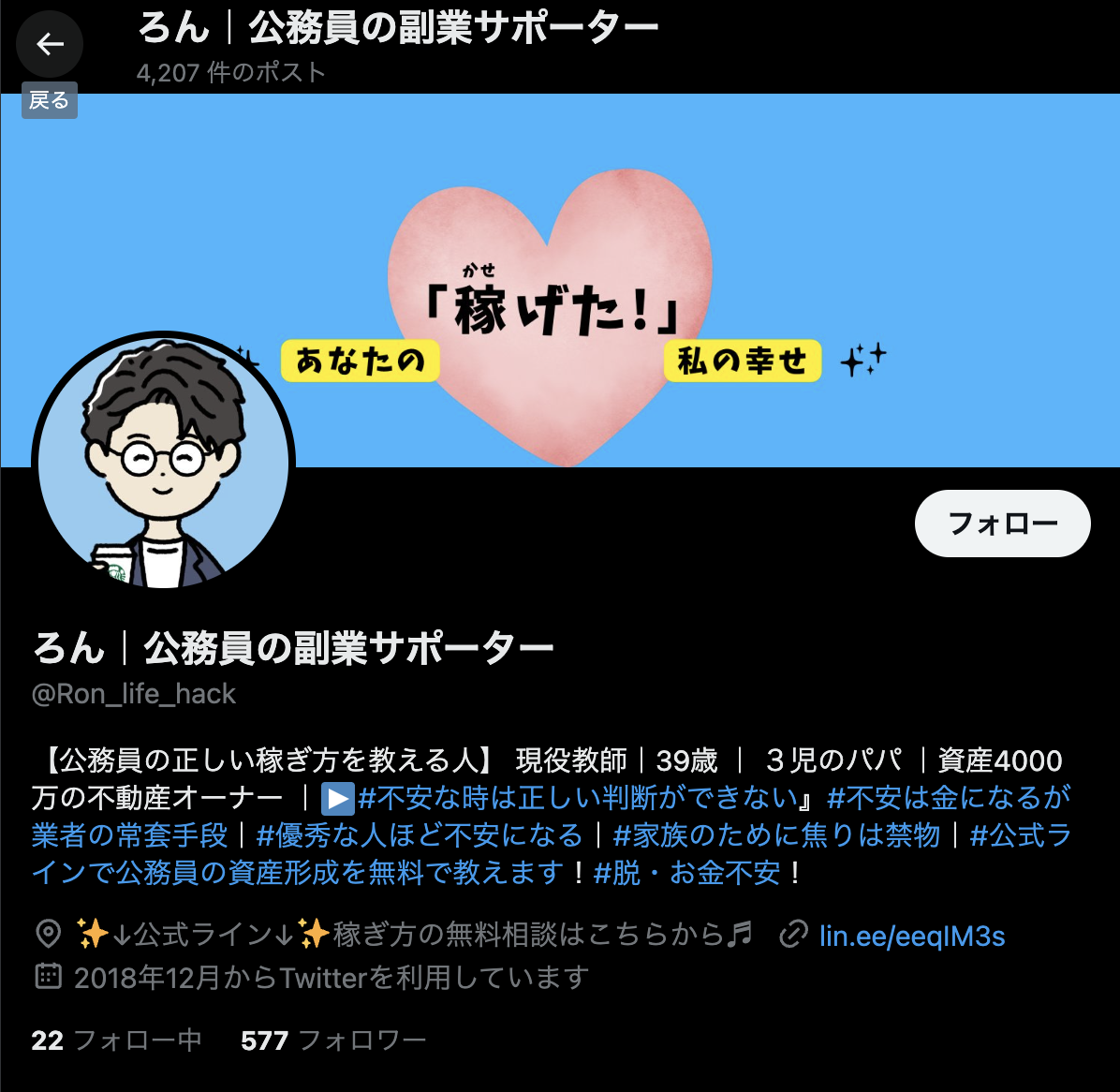This screenshot has width=1120, height=1092.
Task: Open the 22 フォロー中 following list
Action: pyautogui.click(x=116, y=1040)
